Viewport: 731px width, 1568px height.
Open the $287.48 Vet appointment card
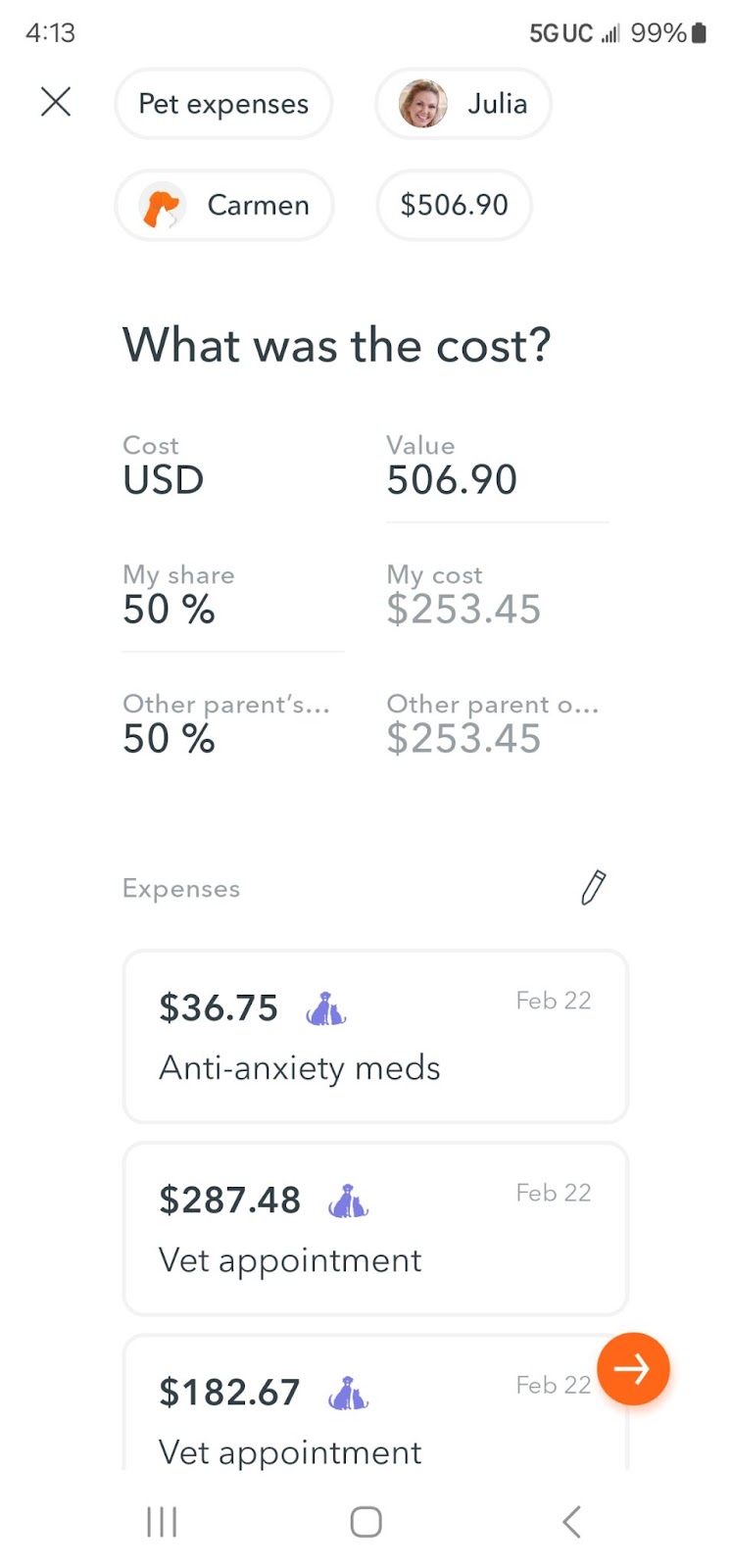click(x=375, y=1228)
